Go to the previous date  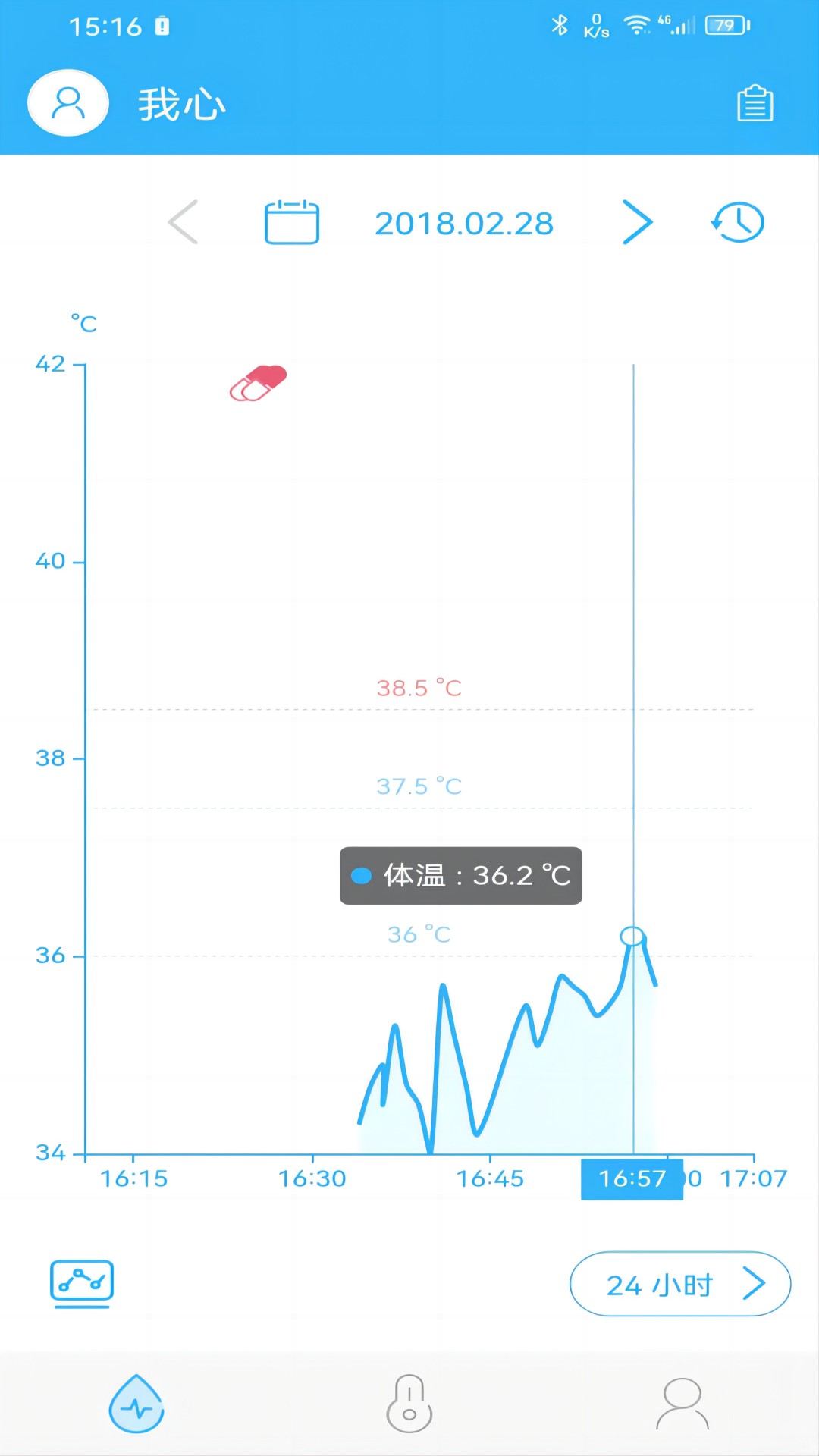[x=184, y=222]
